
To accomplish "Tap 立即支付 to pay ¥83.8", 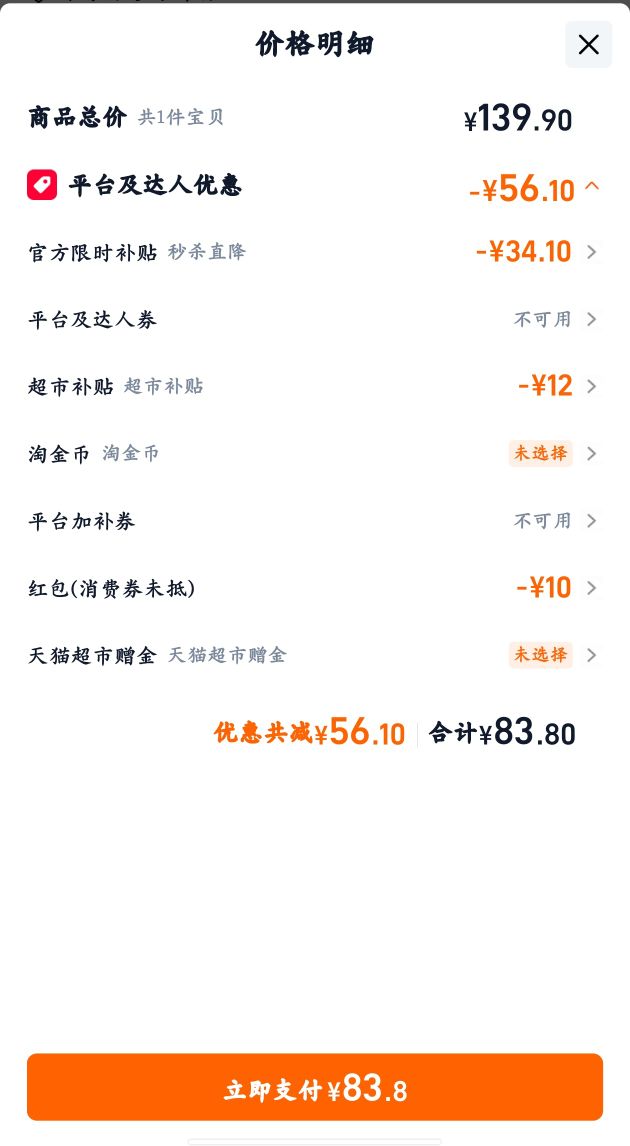I will (315, 1087).
